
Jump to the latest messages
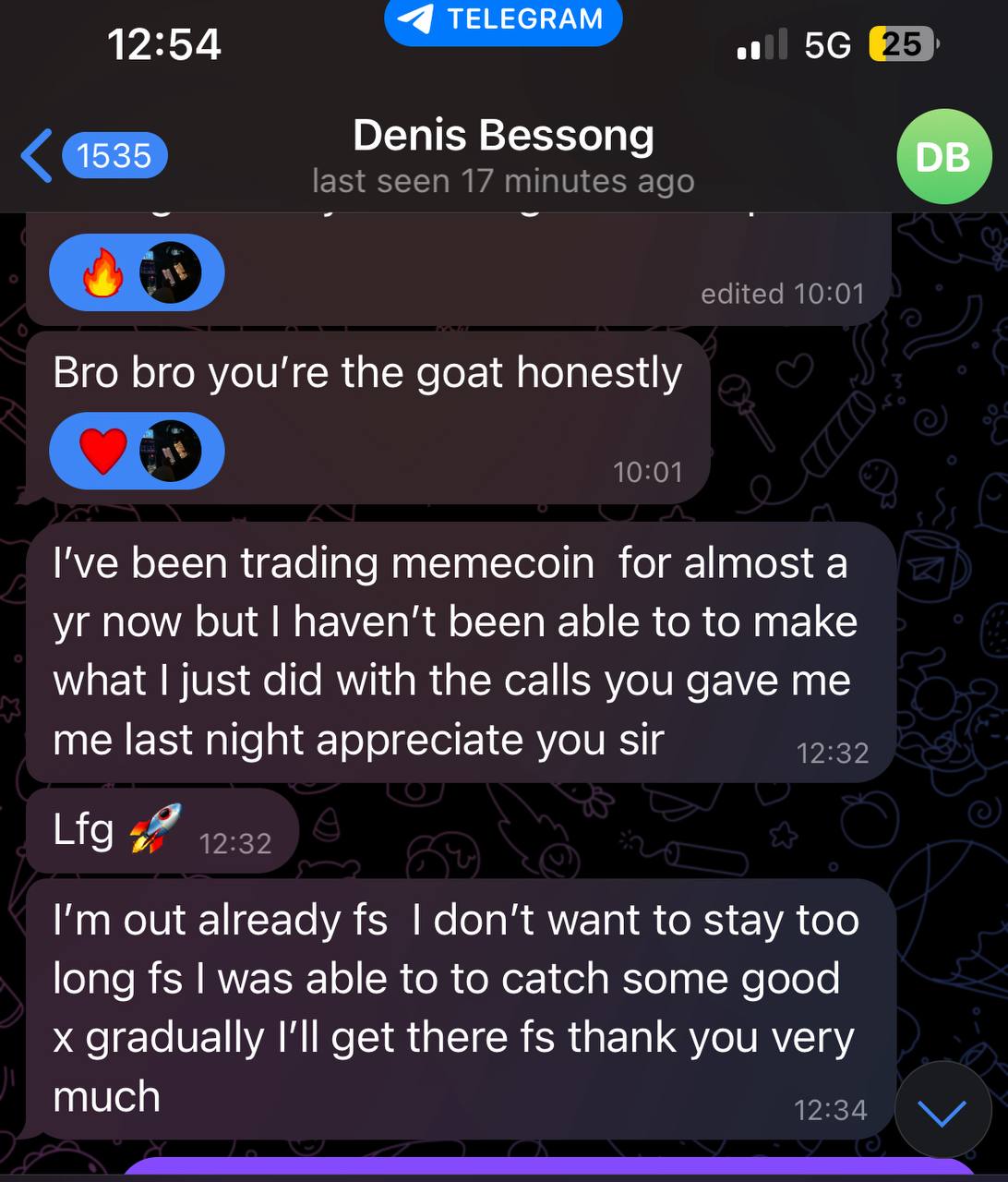[942, 1111]
